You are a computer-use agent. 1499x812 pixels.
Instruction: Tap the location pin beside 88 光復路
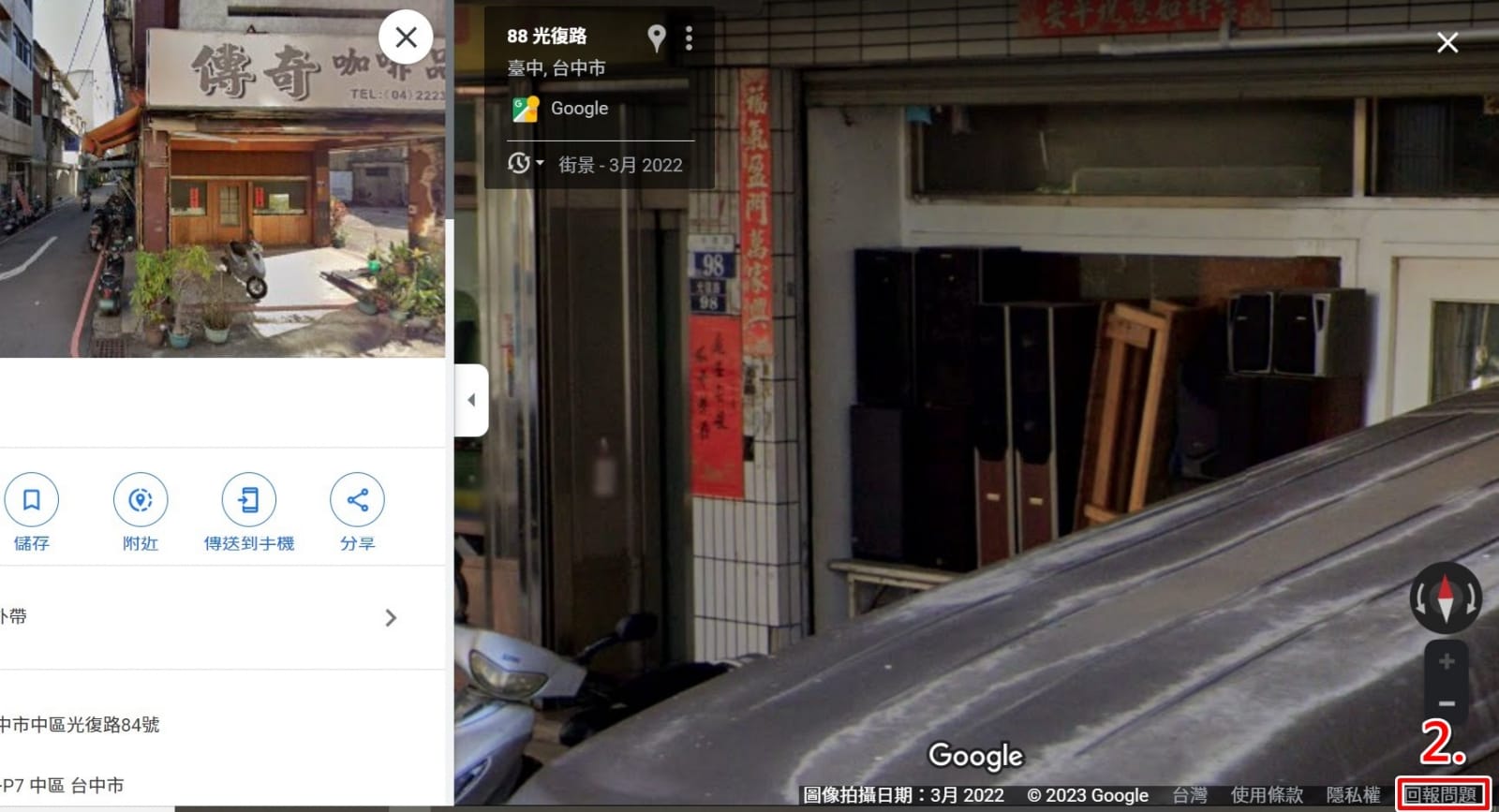pyautogui.click(x=657, y=38)
